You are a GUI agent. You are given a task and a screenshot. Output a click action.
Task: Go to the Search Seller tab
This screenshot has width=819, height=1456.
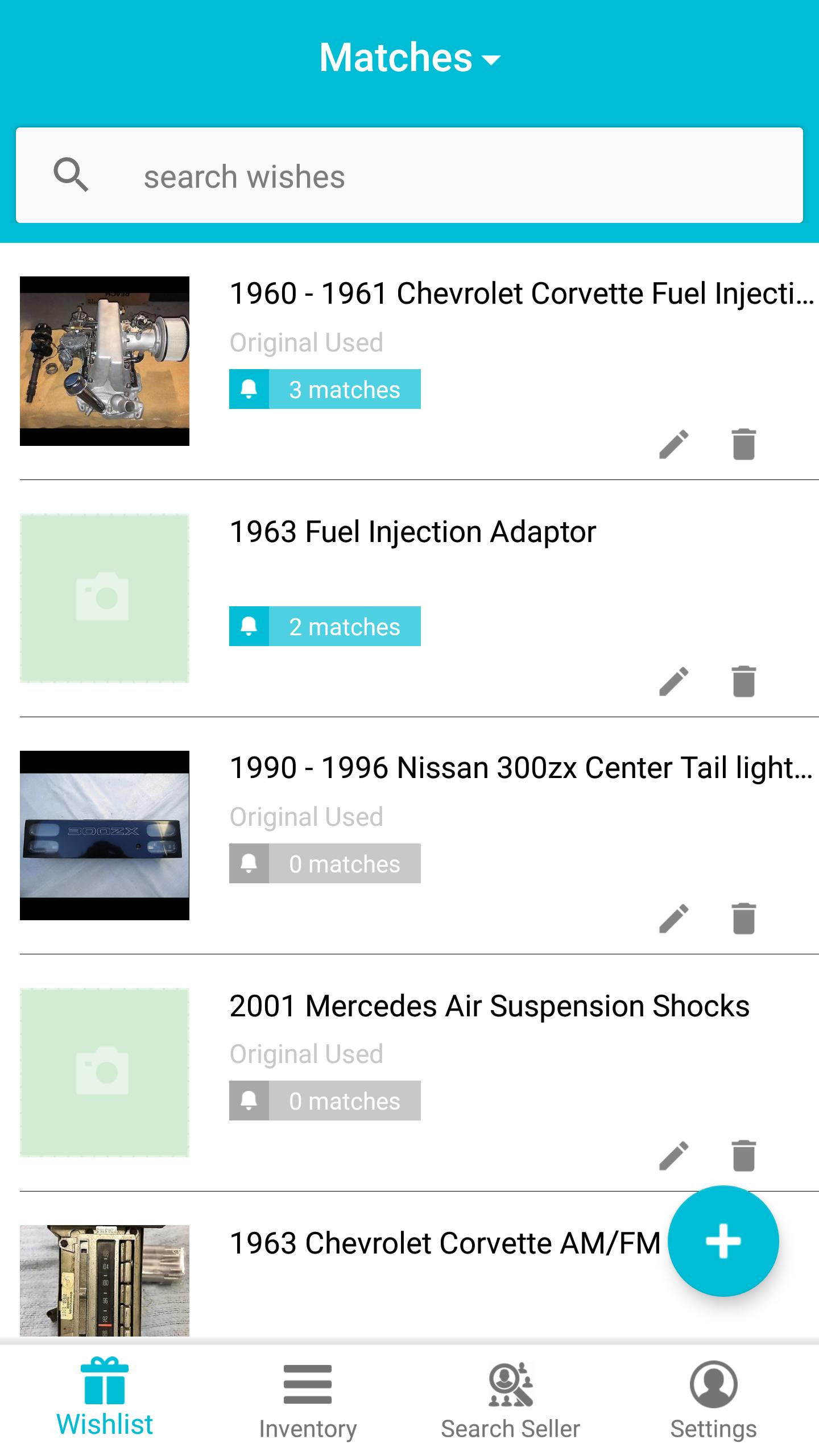tap(510, 1400)
